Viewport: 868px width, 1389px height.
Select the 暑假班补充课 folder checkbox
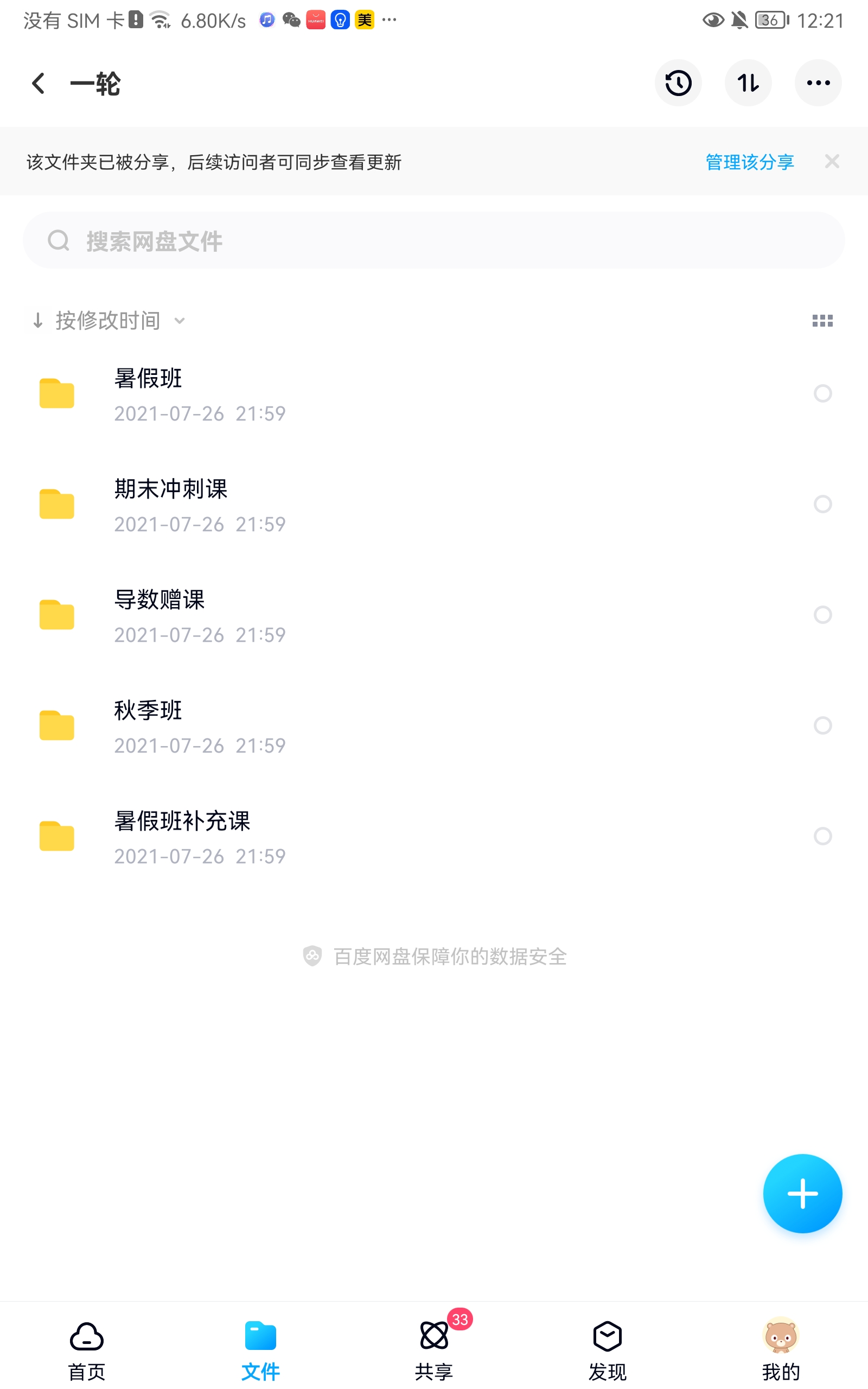[822, 836]
